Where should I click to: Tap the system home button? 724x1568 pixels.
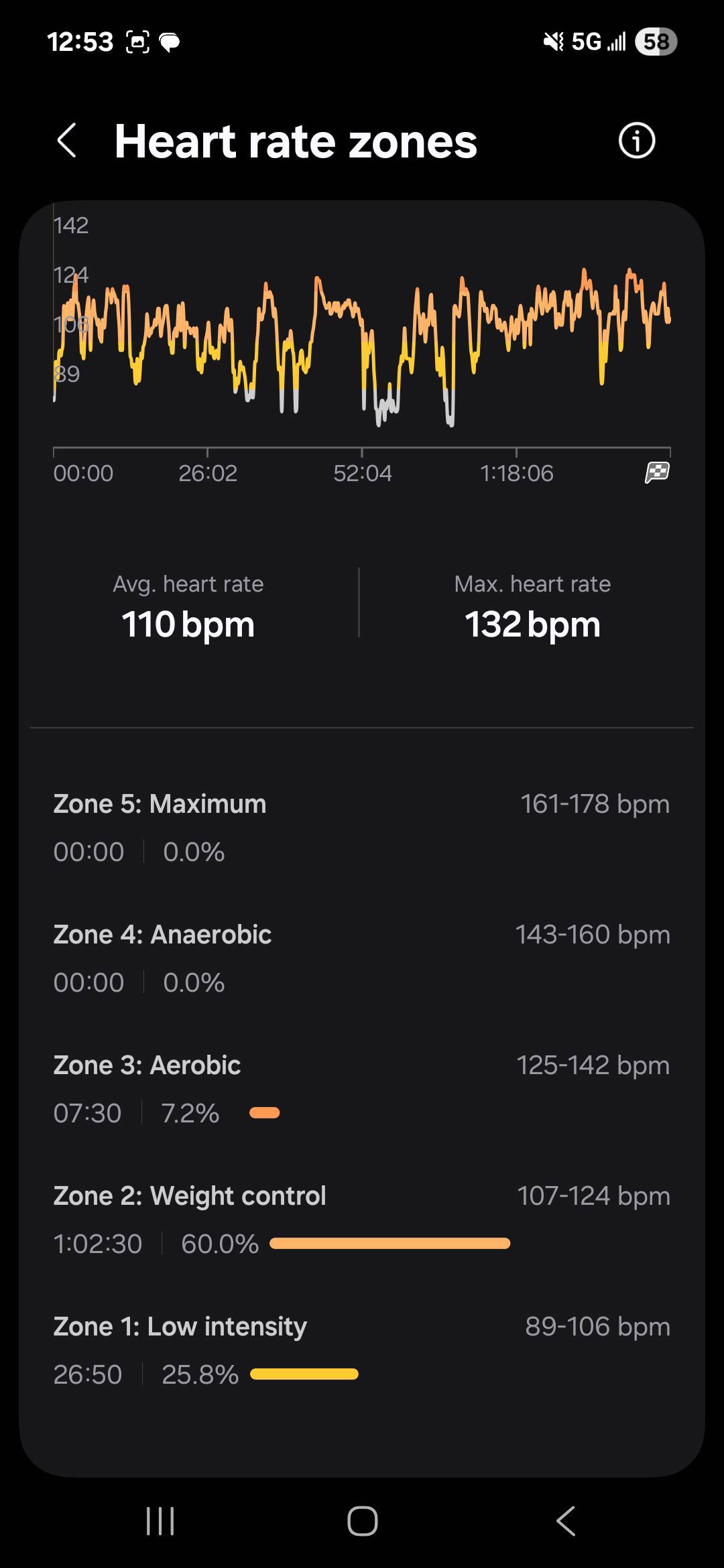pos(362,1520)
